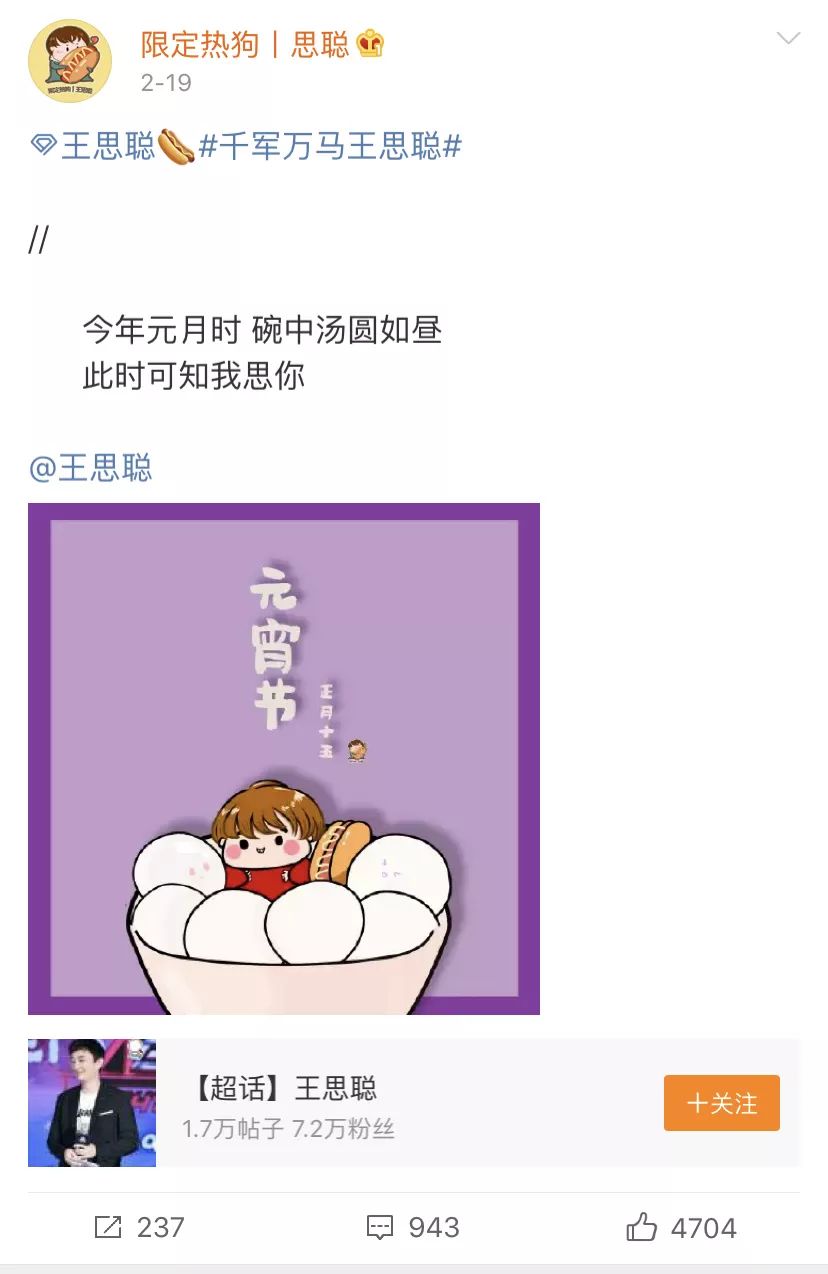Open the 限定热狗丨思聪 profile avatar
The height and width of the screenshot is (1274, 828).
tap(69, 61)
